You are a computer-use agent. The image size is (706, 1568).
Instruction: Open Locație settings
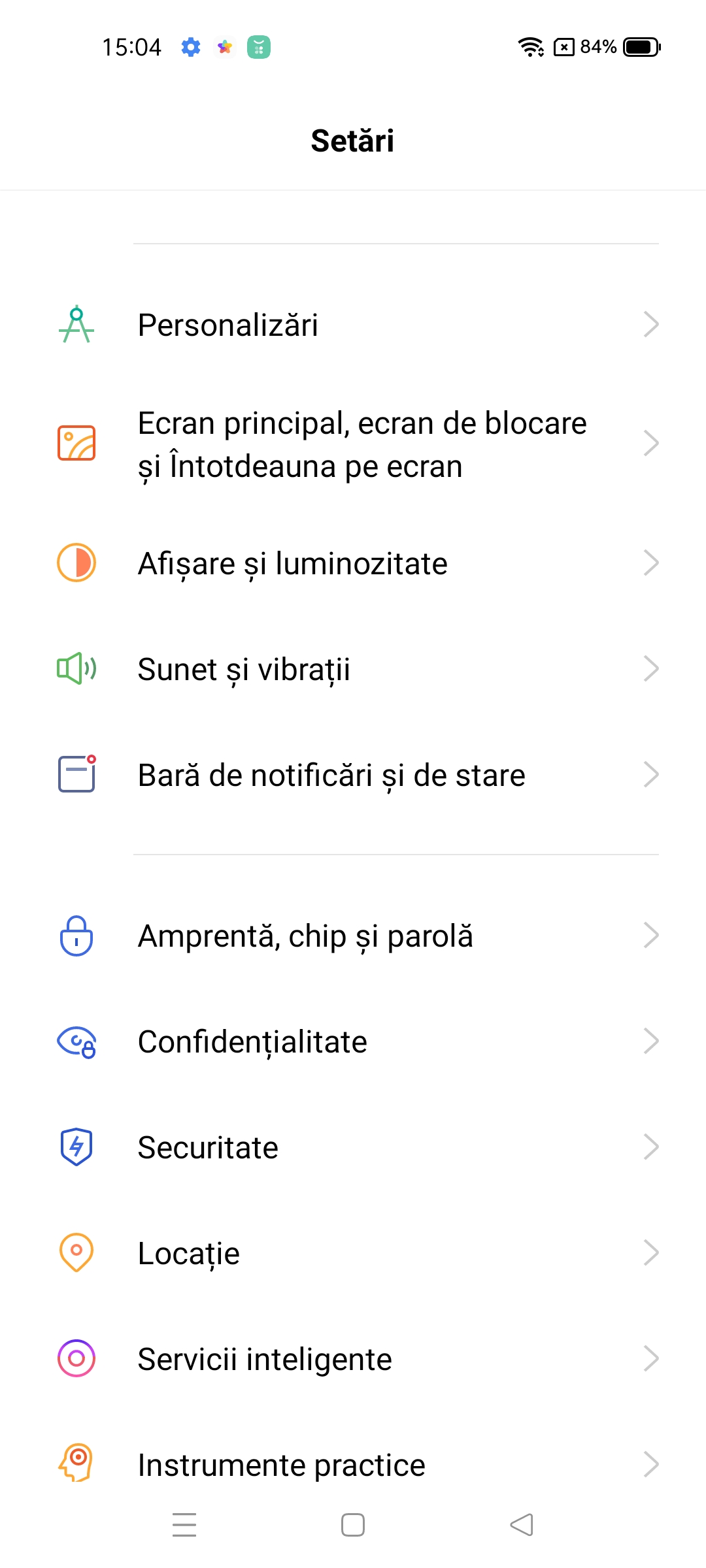(353, 1253)
